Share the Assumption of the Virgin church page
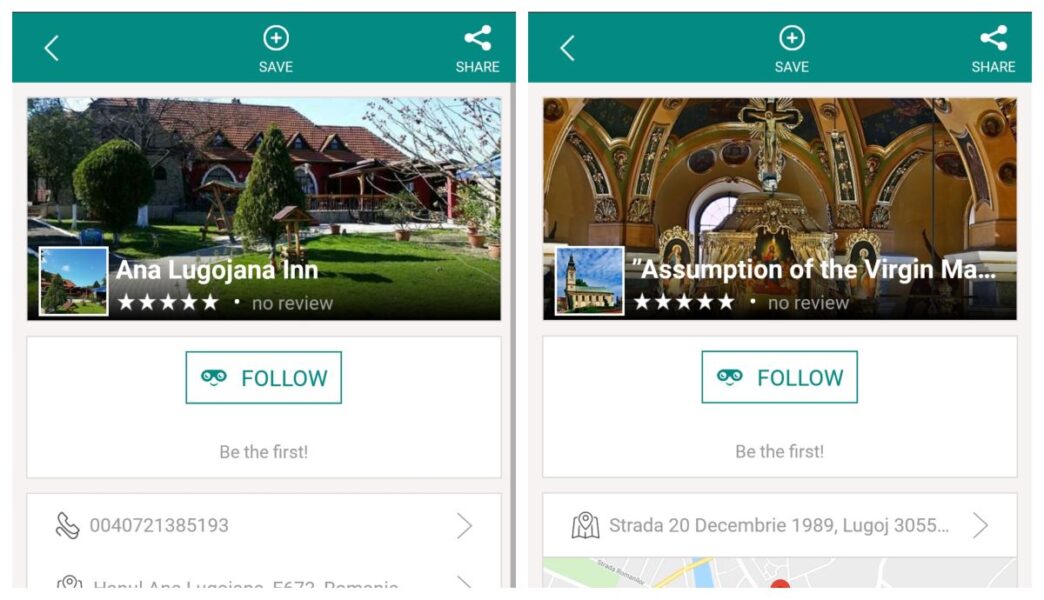The width and height of the screenshot is (1044, 600). tap(993, 48)
